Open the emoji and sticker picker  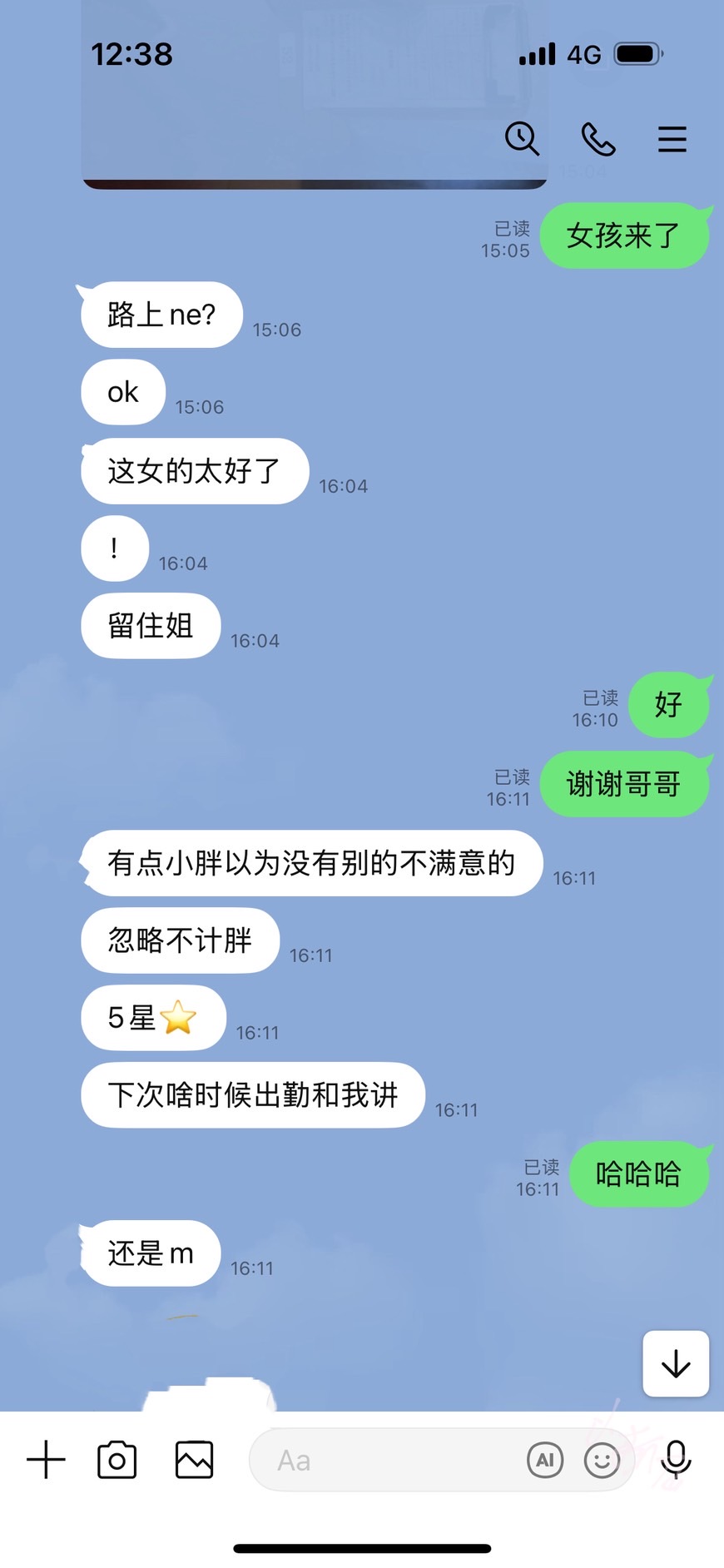pyautogui.click(x=602, y=1460)
